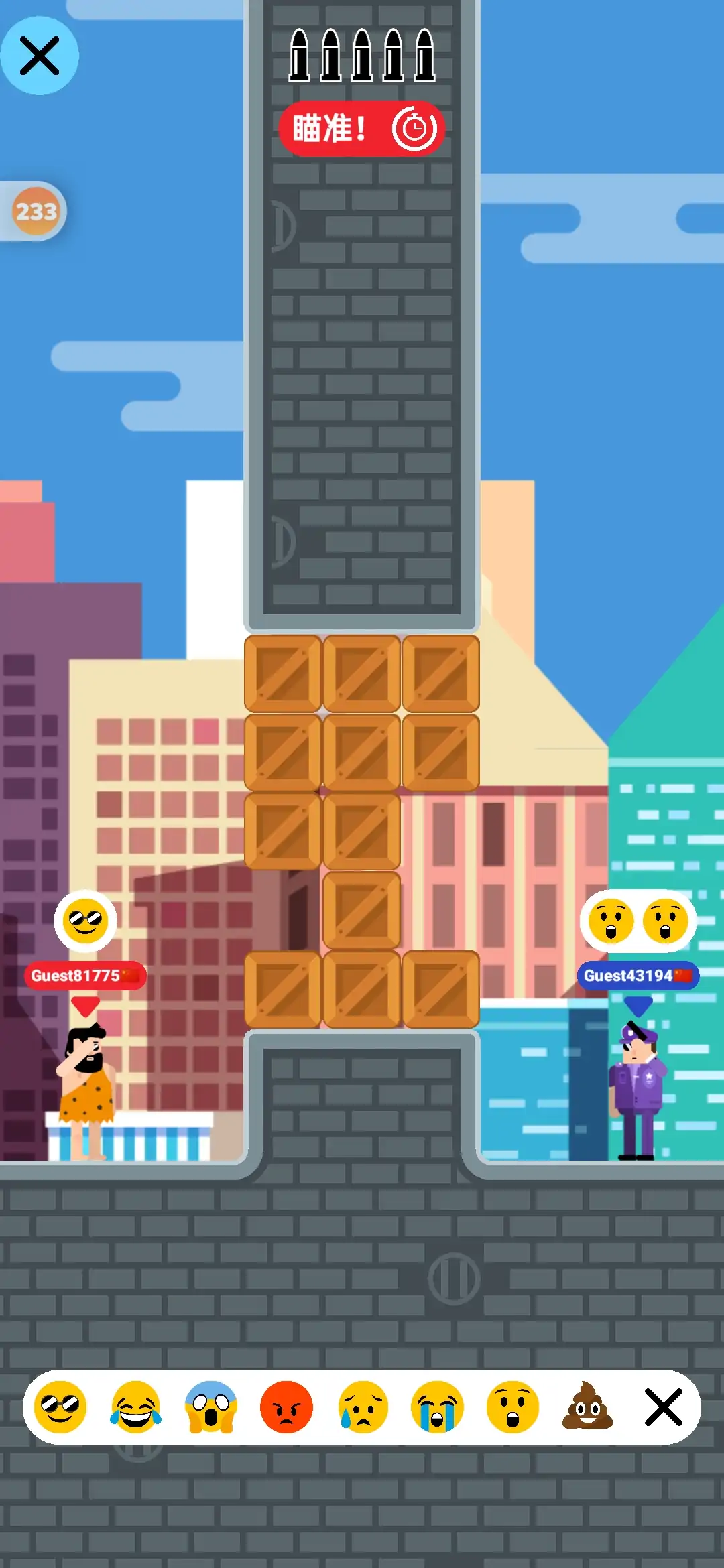This screenshot has width=724, height=1568.
Task: Send the sad teardrop emoji
Action: tap(362, 1407)
